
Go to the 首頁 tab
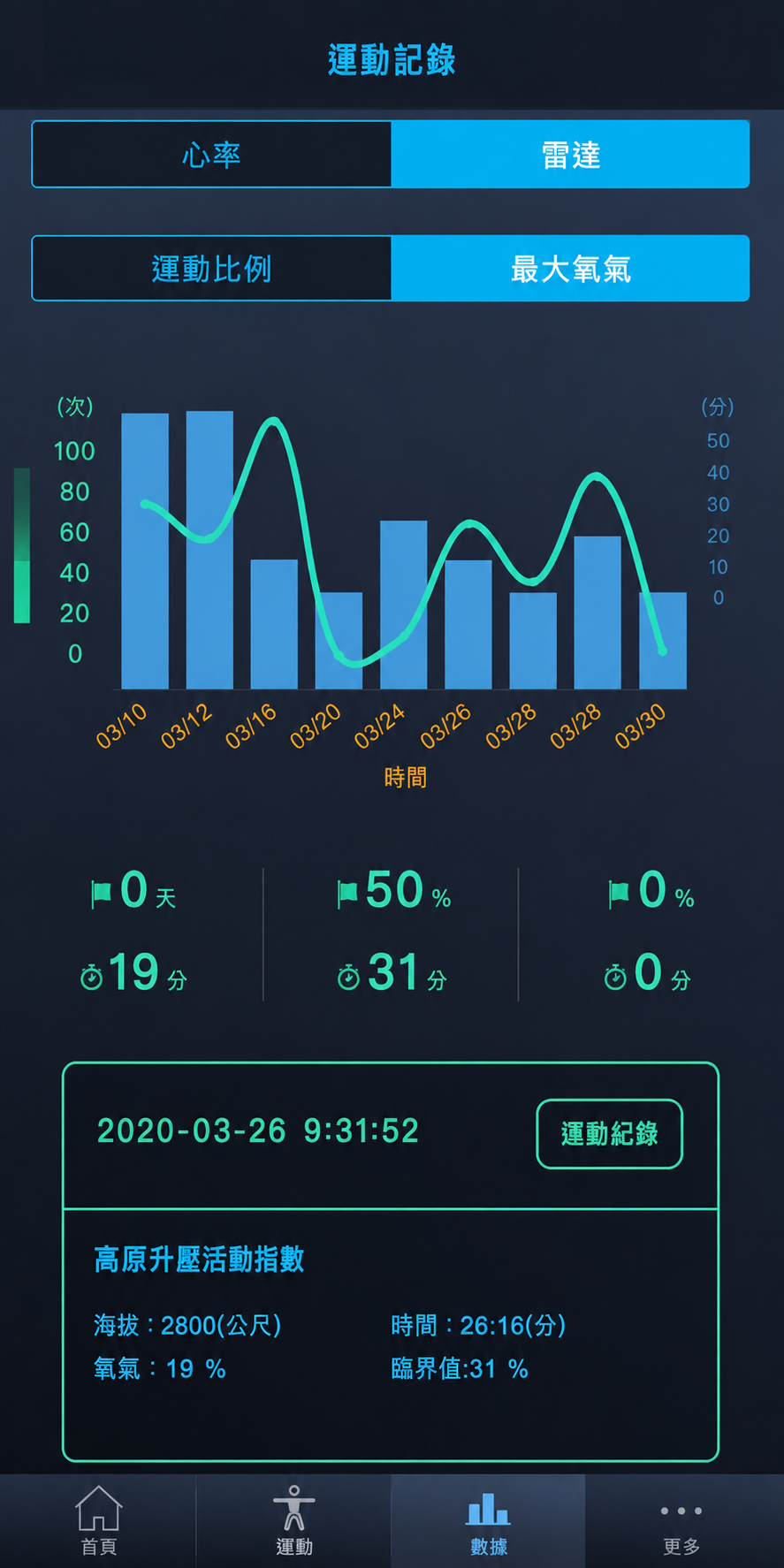pyautogui.click(x=98, y=1521)
